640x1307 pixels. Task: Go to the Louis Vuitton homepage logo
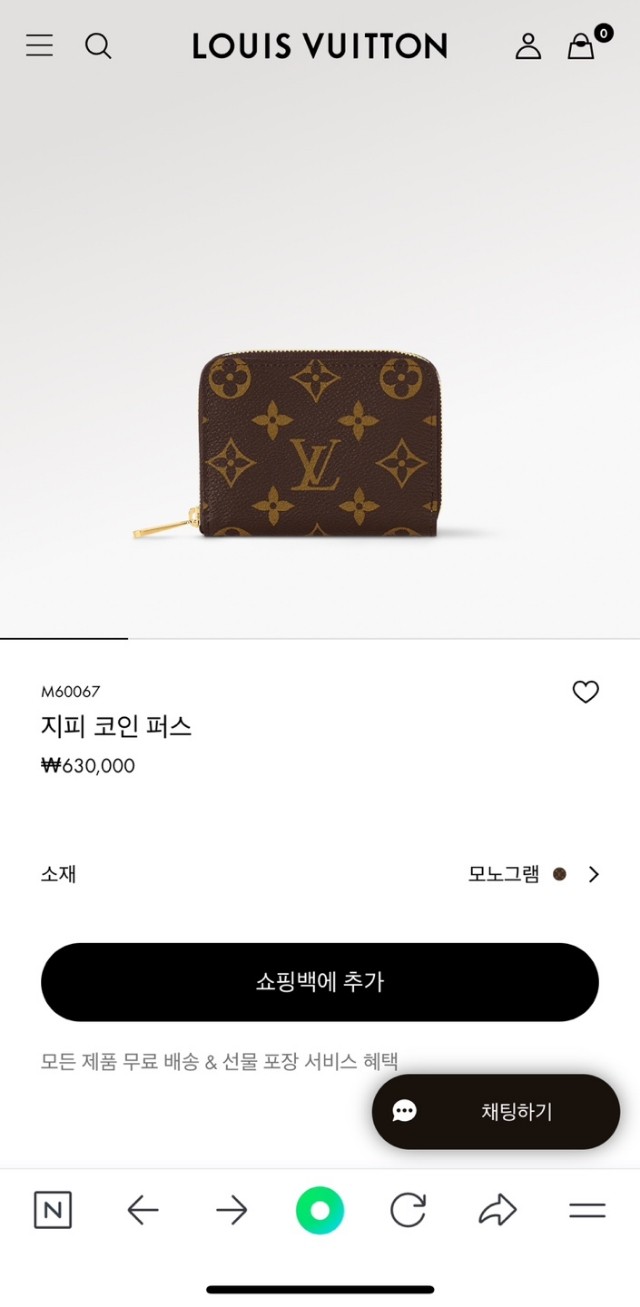320,46
